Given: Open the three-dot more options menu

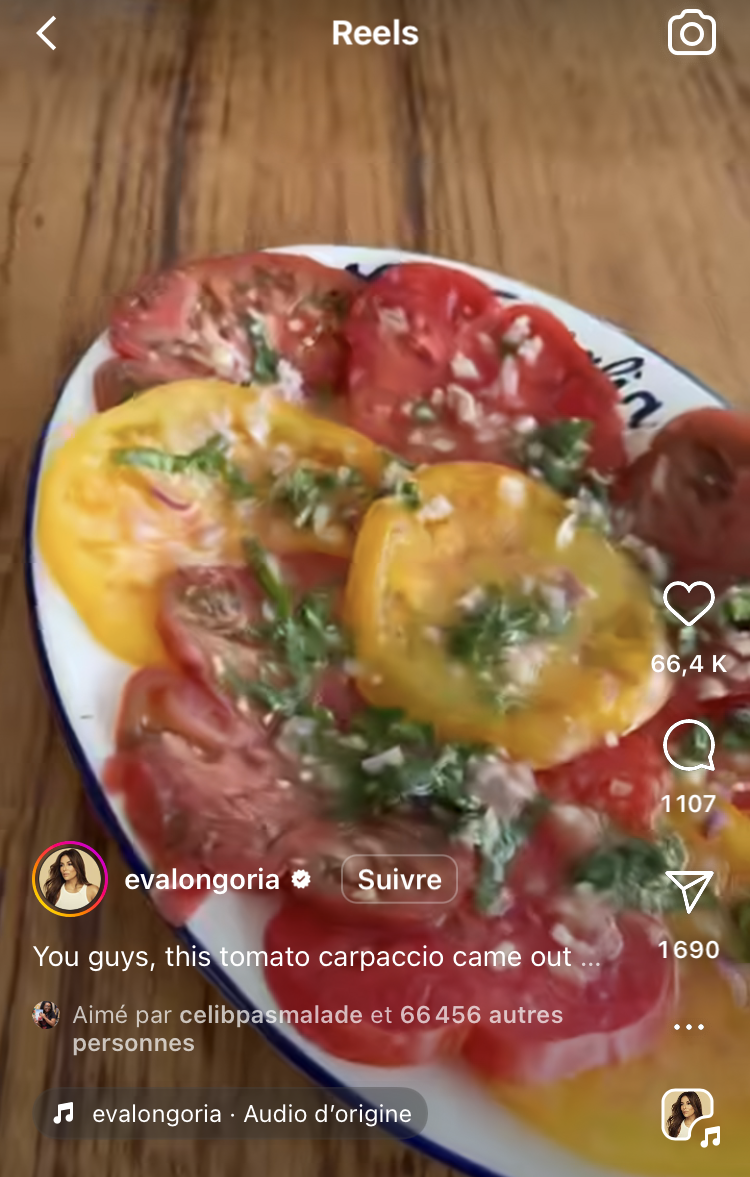Looking at the screenshot, I should pyautogui.click(x=688, y=1027).
